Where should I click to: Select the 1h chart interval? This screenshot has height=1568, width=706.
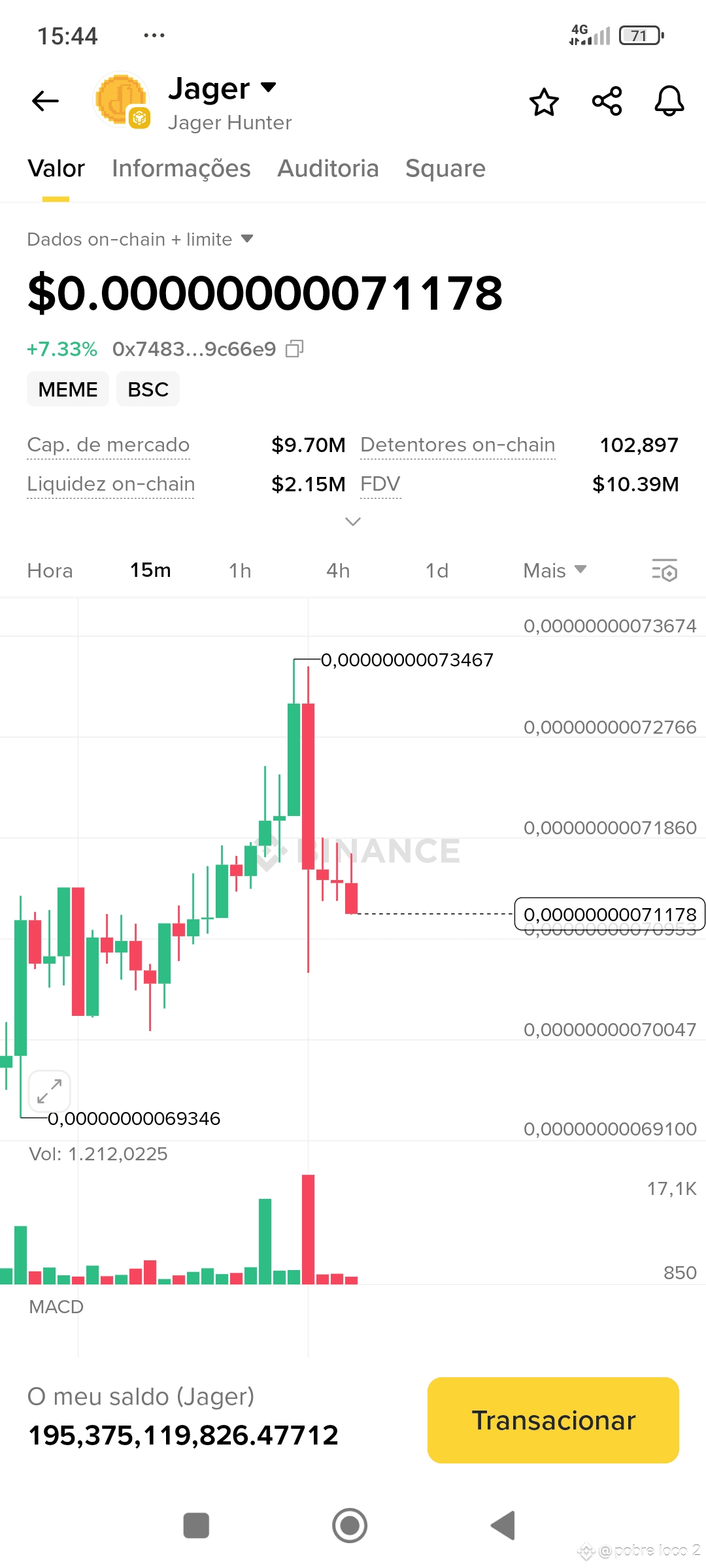(240, 570)
